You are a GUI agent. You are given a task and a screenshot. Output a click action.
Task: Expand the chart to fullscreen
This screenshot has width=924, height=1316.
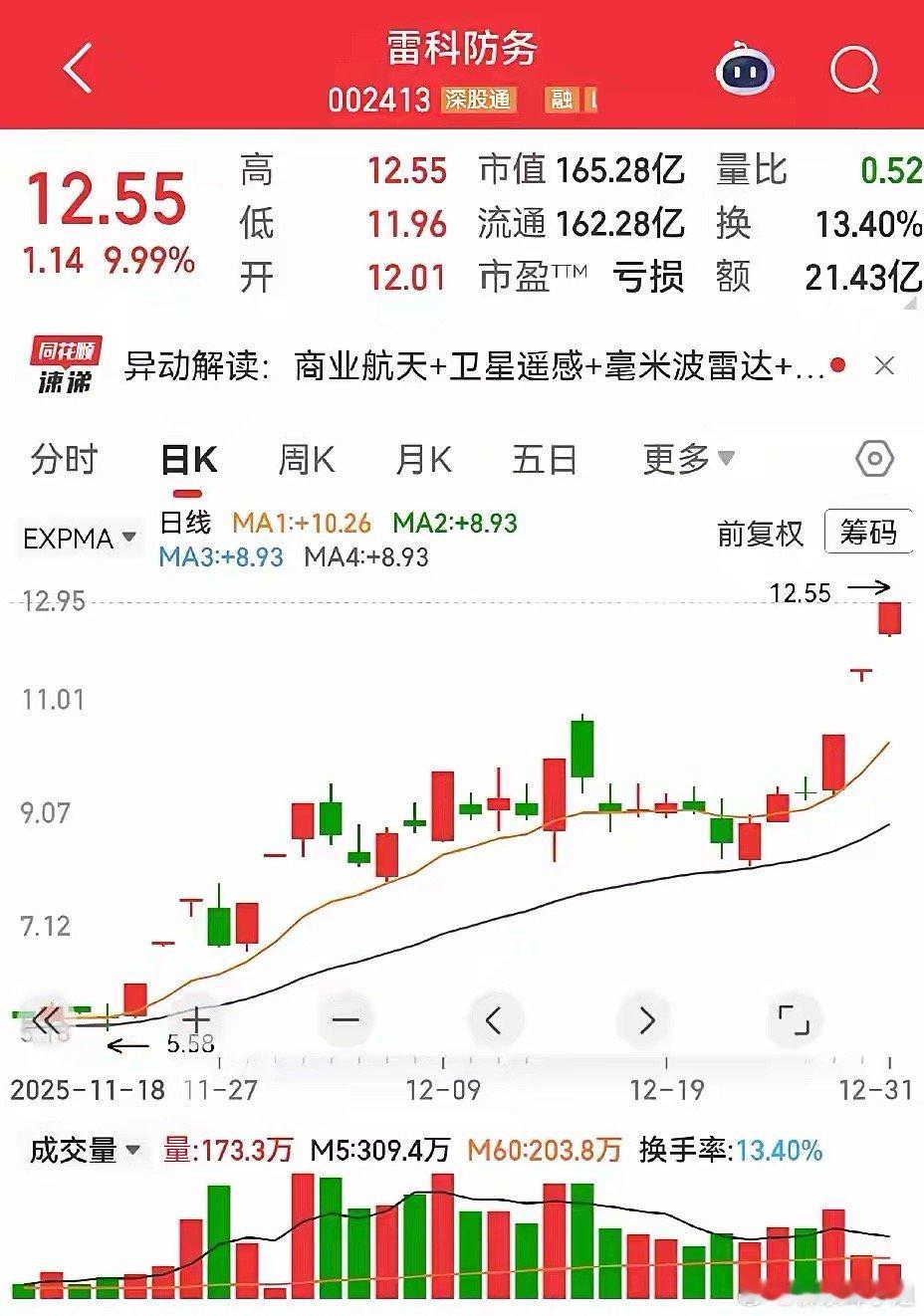click(794, 1020)
